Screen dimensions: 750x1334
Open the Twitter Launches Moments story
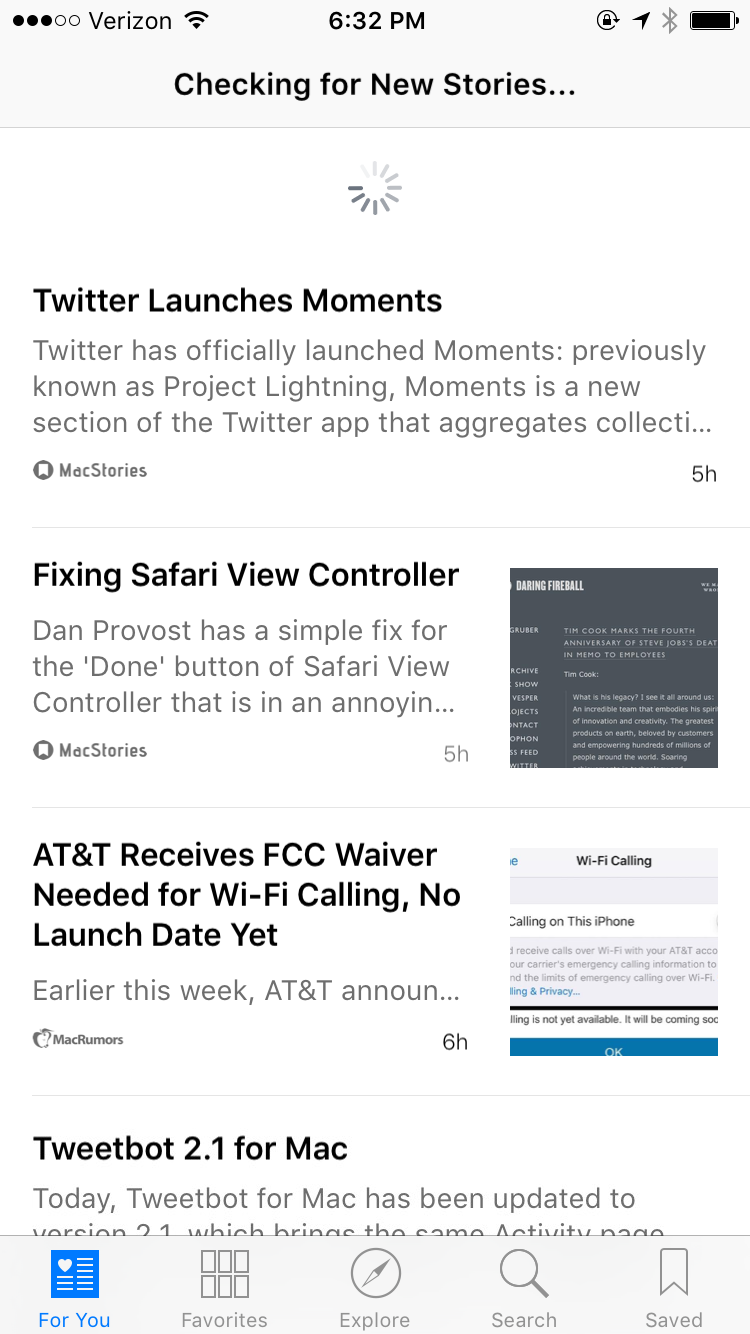238,301
